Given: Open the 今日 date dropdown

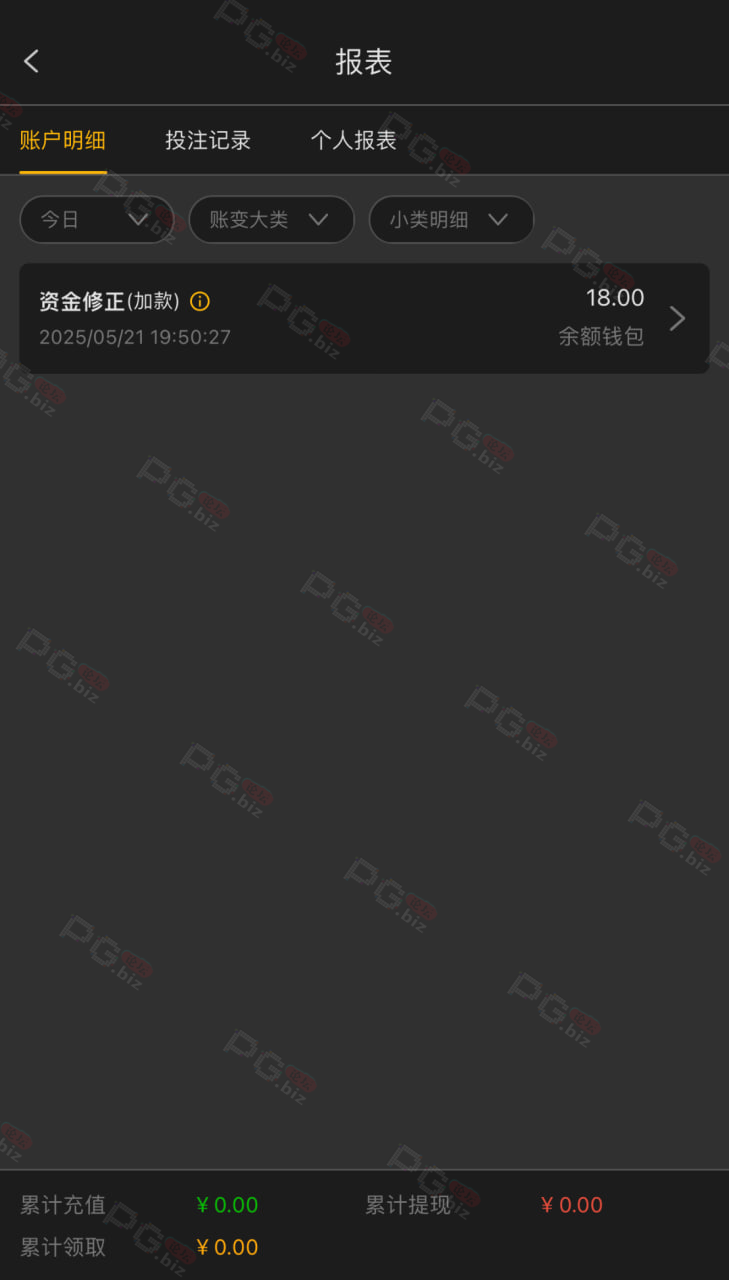Looking at the screenshot, I should click(x=97, y=219).
